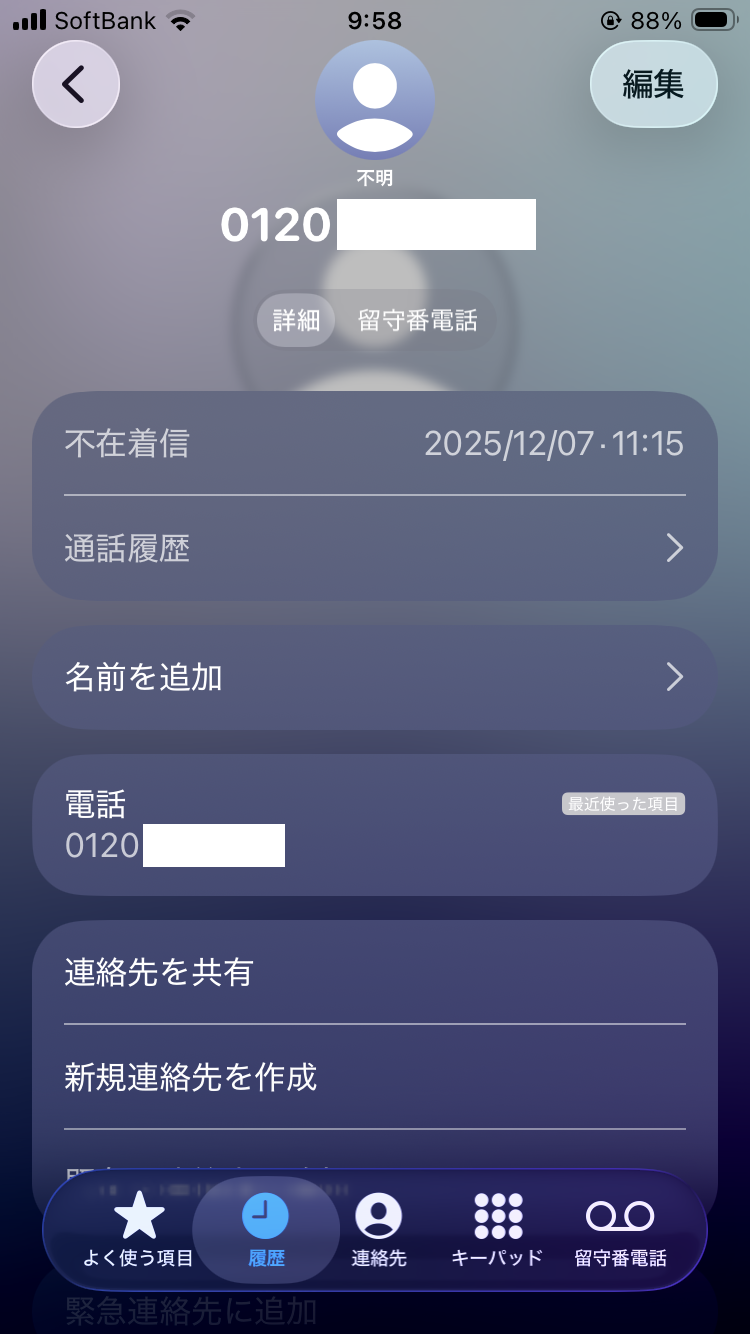The image size is (750, 1334).
Task: Switch to the 留守番電話 segment under the number
Action: [x=417, y=320]
